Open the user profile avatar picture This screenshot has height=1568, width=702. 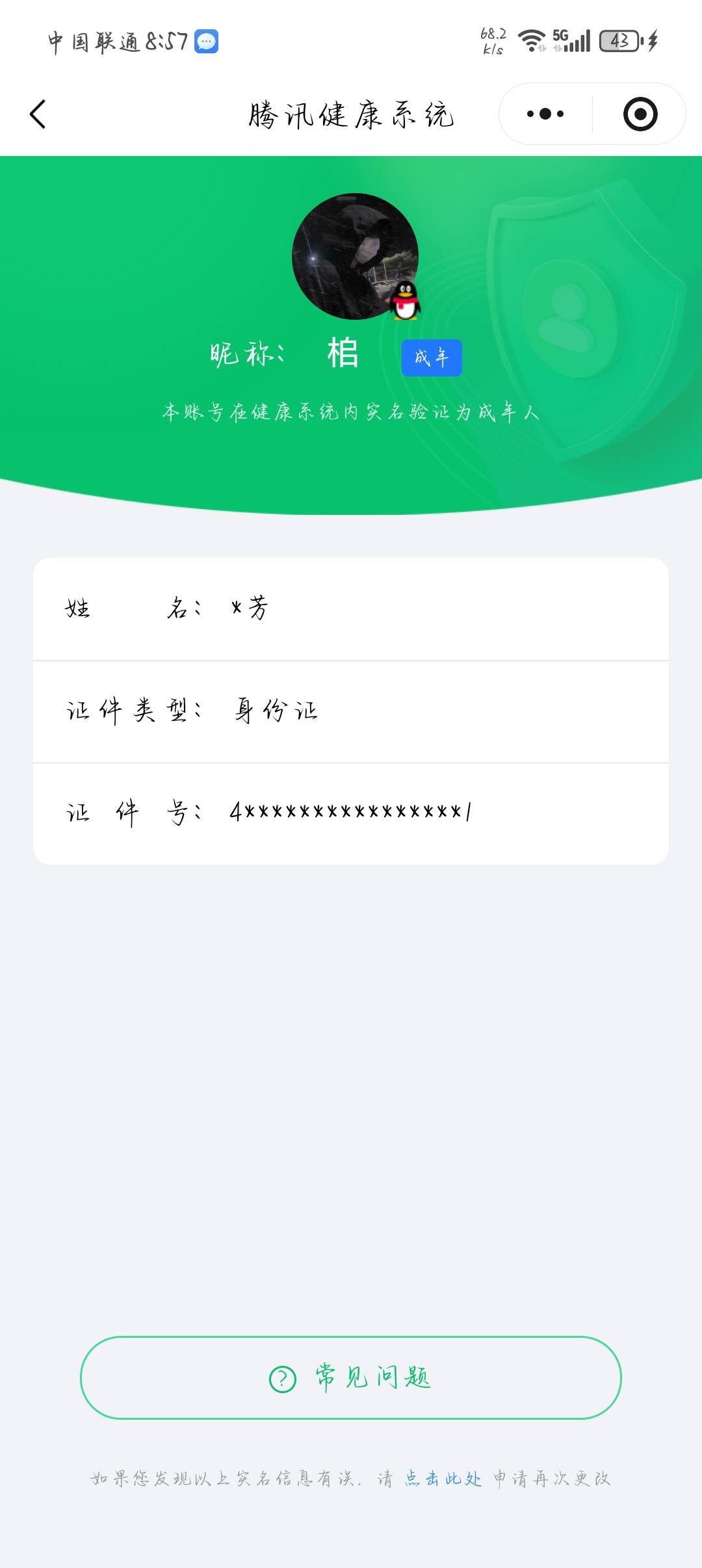(354, 257)
